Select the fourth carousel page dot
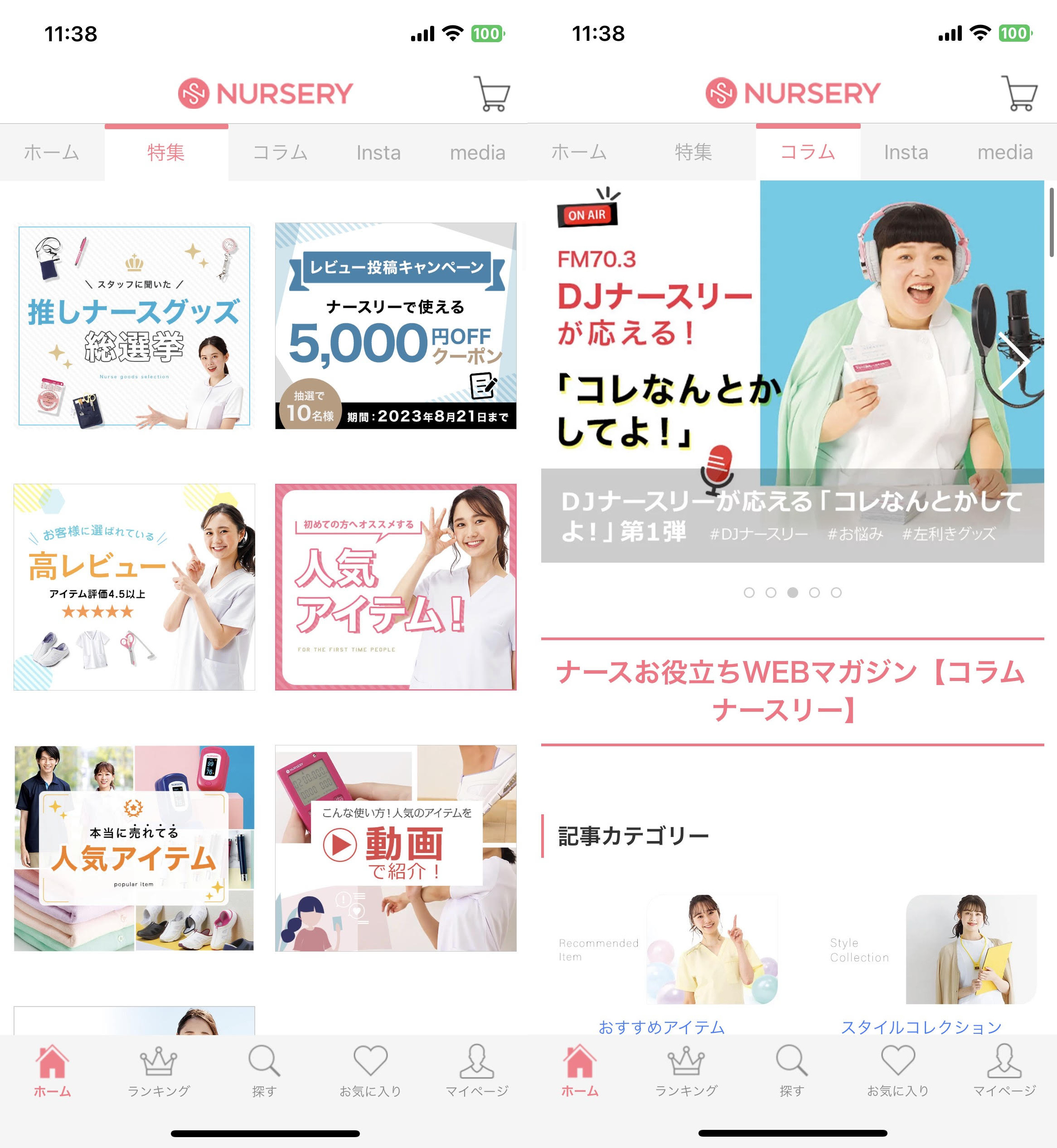The width and height of the screenshot is (1057, 1148). tap(814, 593)
